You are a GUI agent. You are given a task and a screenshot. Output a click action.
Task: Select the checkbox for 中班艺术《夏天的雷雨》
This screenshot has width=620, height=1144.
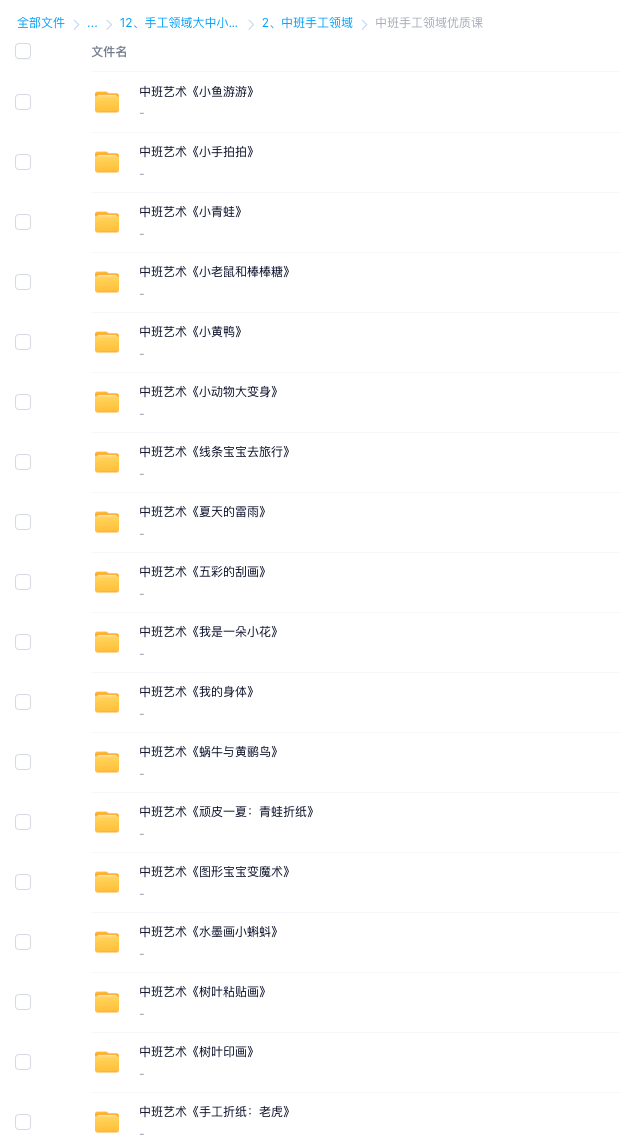click(x=23, y=522)
